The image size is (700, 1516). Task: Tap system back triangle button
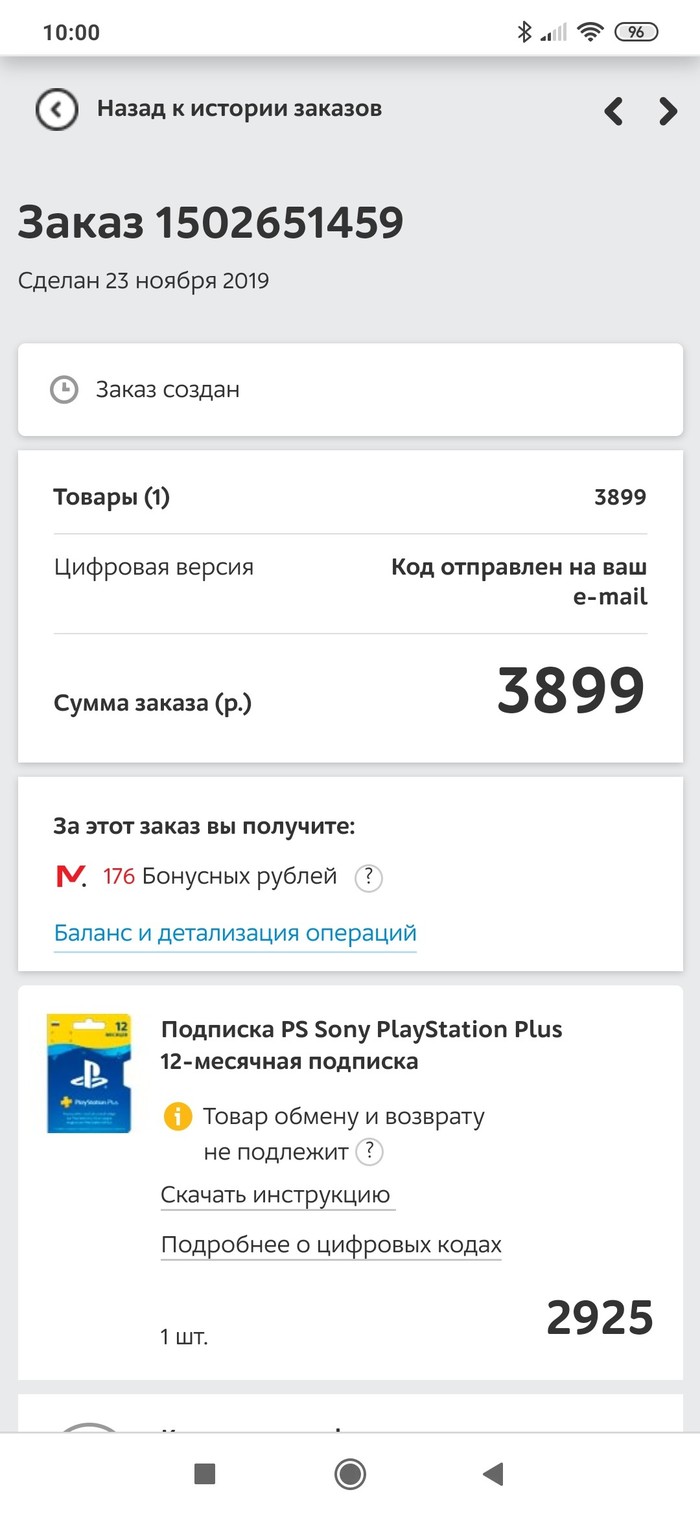(x=492, y=1473)
